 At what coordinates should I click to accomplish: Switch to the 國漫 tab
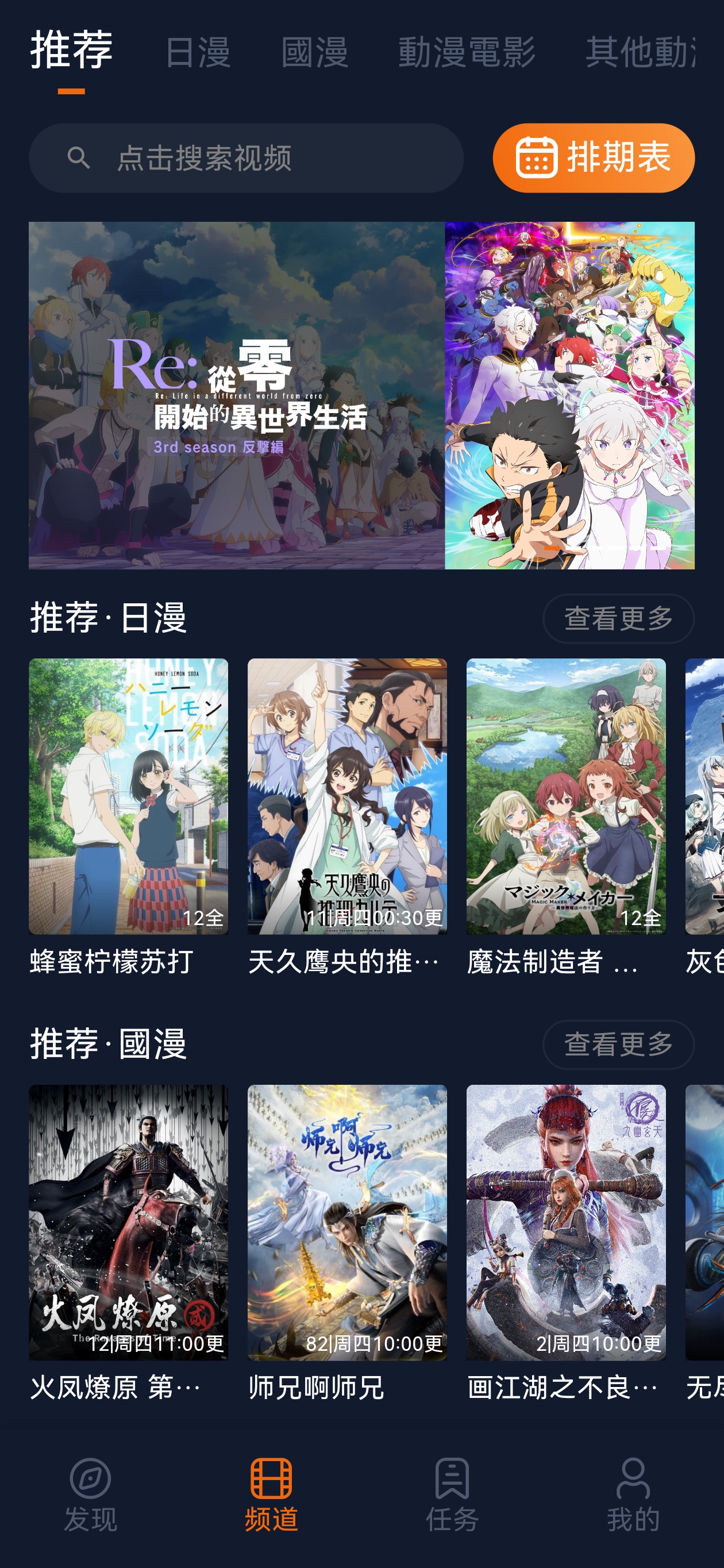pyautogui.click(x=316, y=53)
